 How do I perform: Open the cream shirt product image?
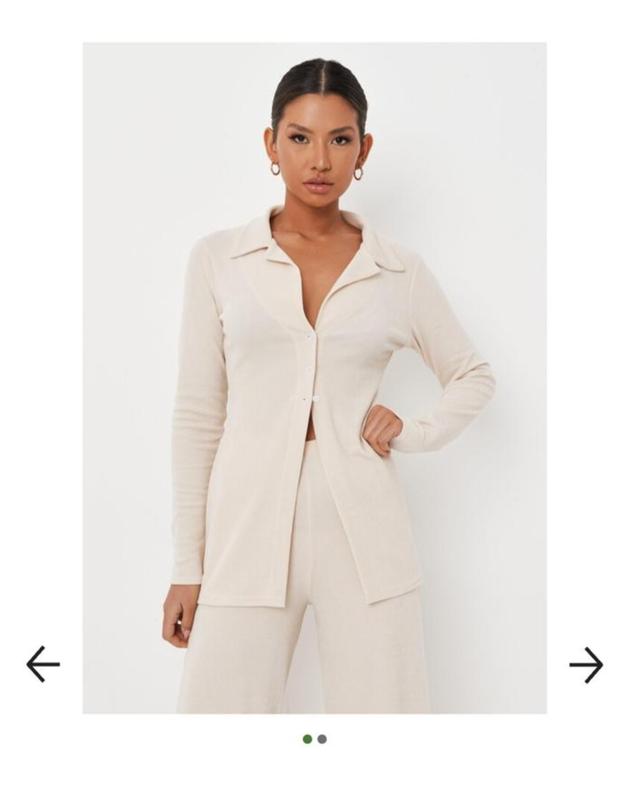click(x=314, y=378)
